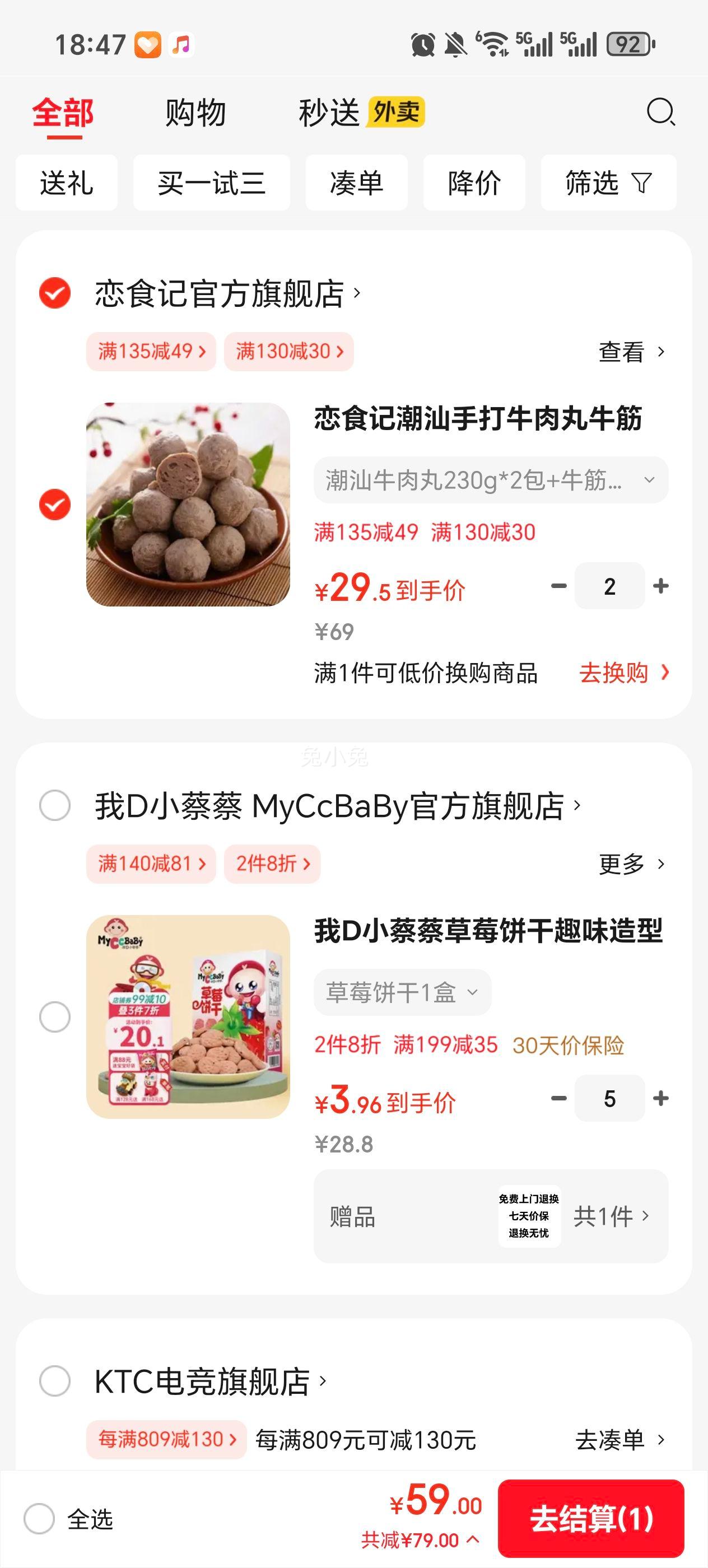Switch to the 秒送 外卖 tab
This screenshot has width=708, height=1568.
tap(361, 113)
